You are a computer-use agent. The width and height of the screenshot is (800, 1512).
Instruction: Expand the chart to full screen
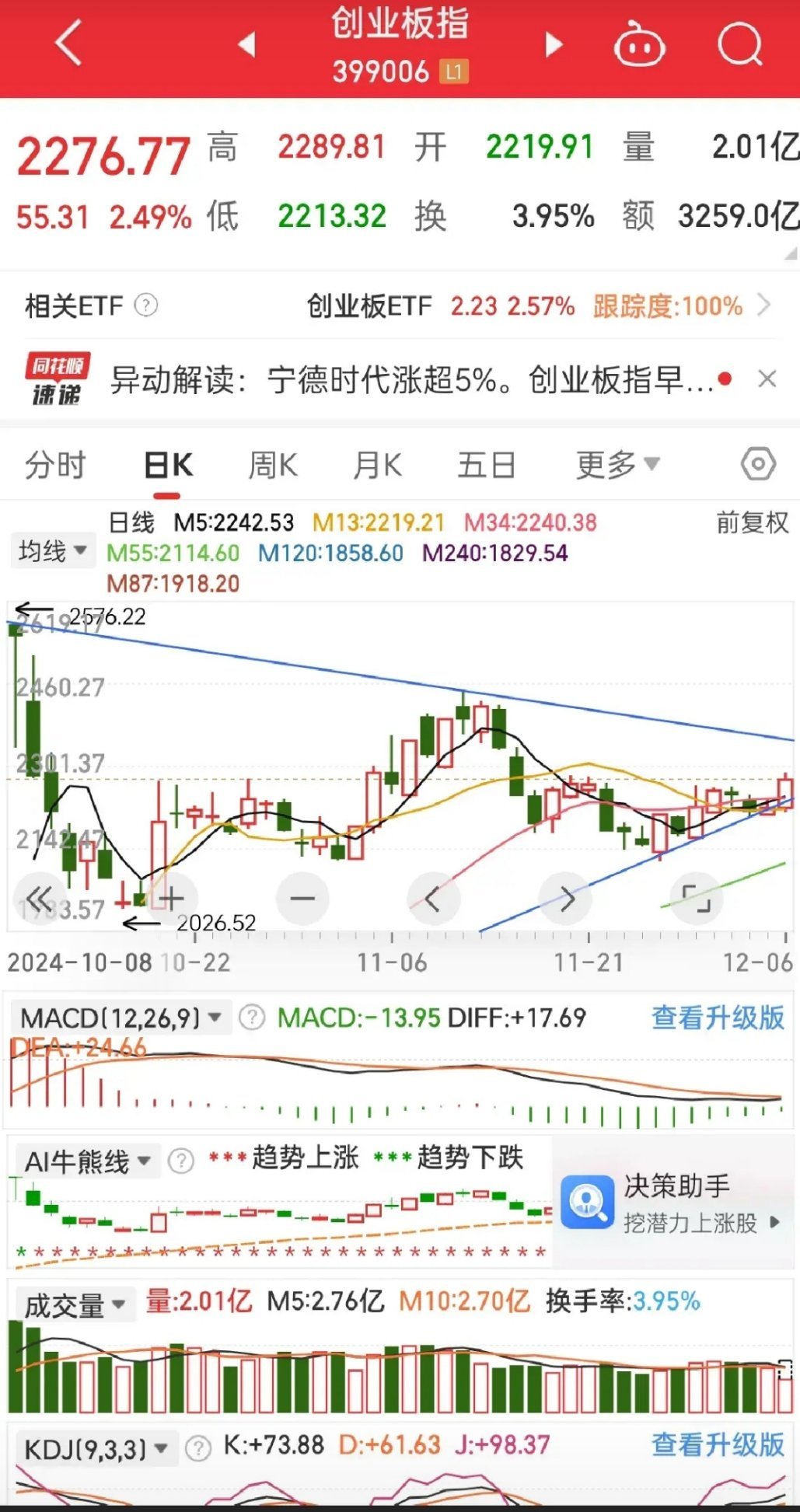[697, 899]
